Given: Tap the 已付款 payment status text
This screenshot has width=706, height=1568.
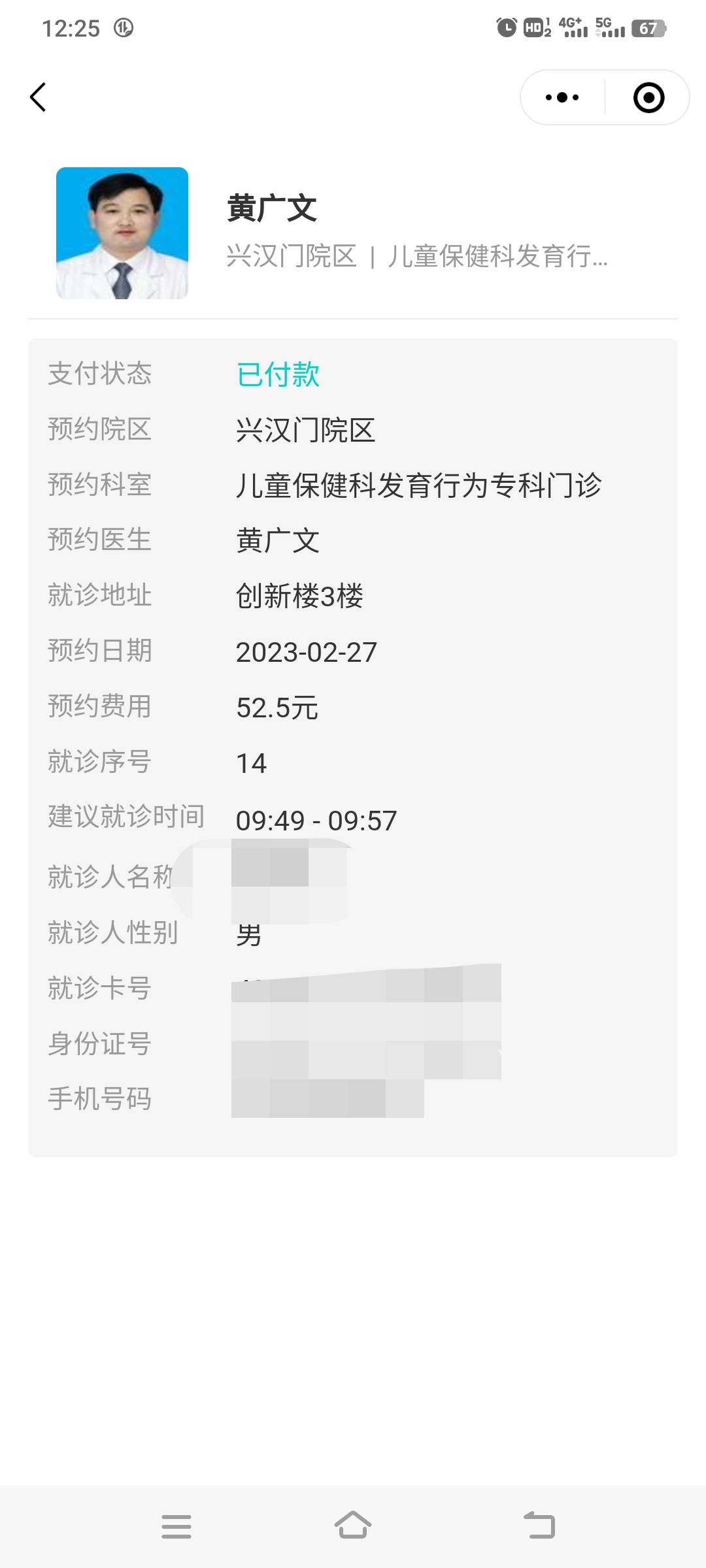Looking at the screenshot, I should pos(278,374).
